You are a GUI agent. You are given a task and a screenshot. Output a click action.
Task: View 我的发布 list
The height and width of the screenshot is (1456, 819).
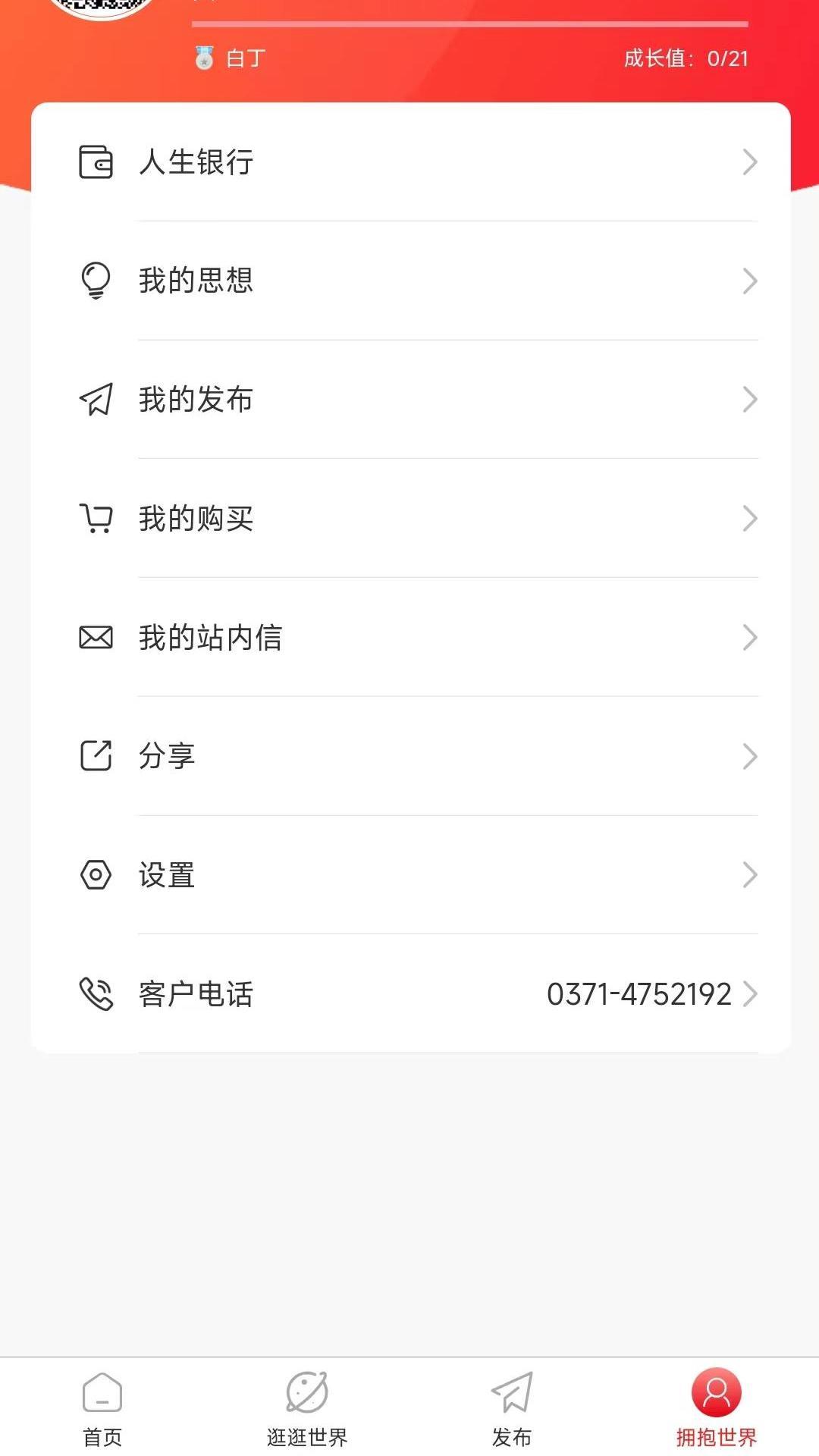click(409, 400)
